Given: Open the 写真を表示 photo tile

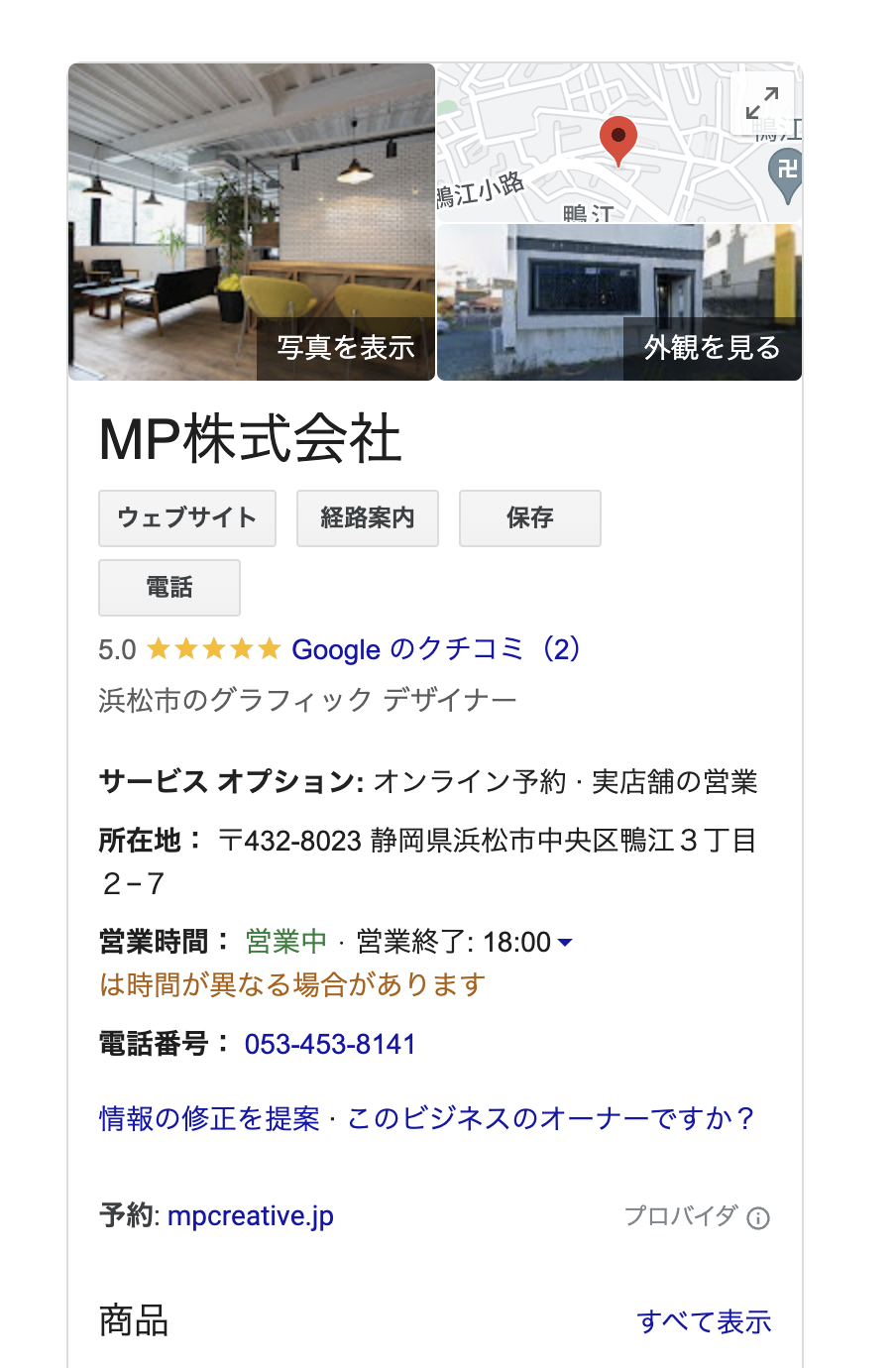Looking at the screenshot, I should coord(252,222).
